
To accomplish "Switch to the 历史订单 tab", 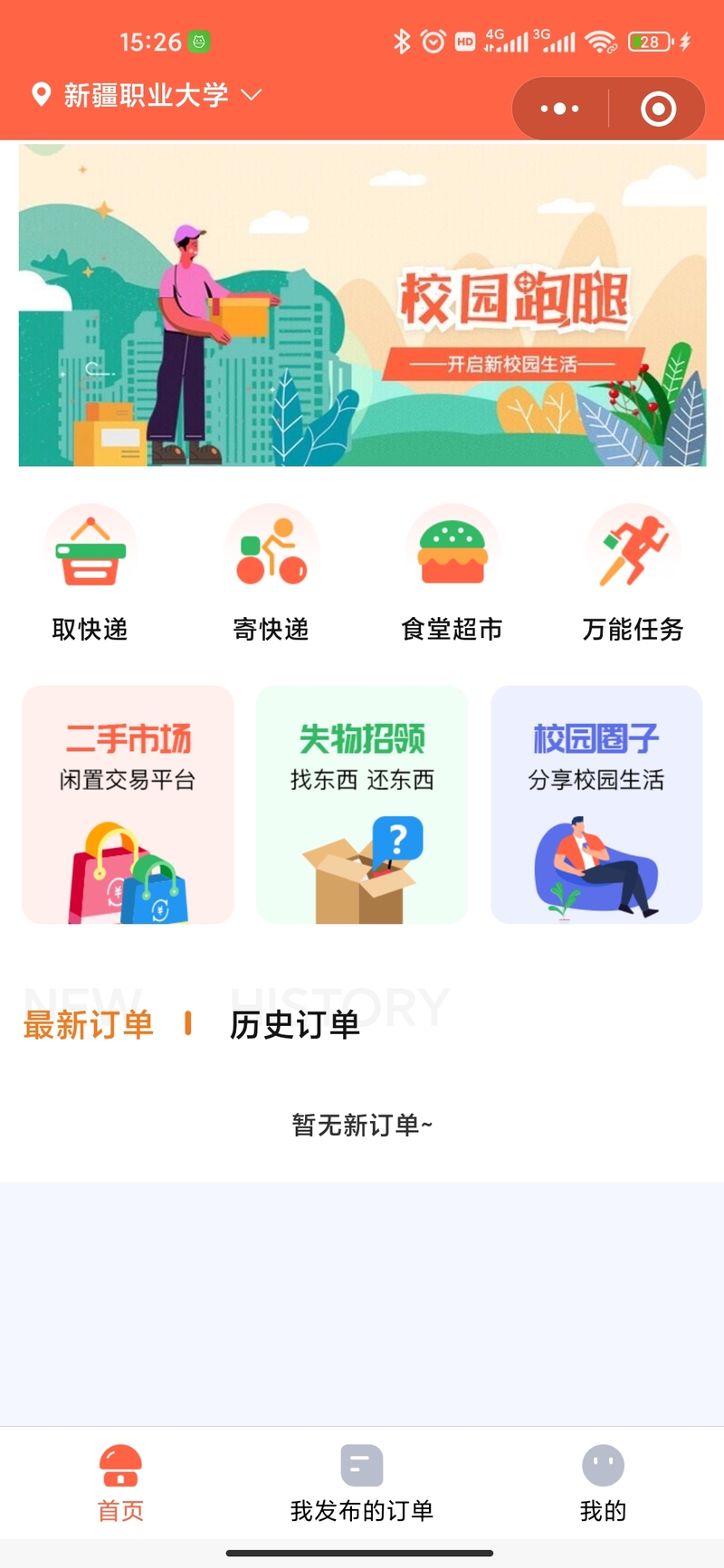I will pos(295,1024).
